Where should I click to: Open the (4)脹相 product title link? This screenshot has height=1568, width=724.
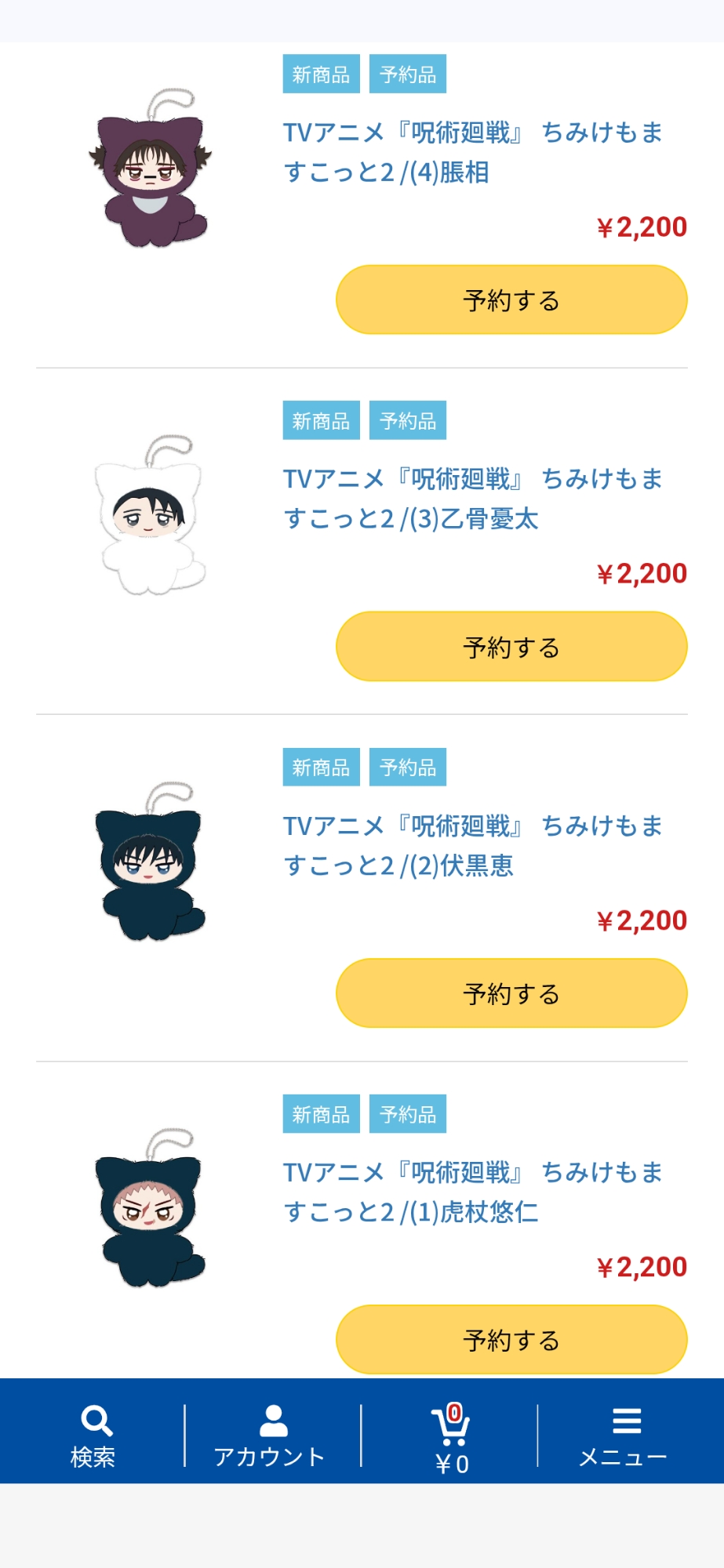(x=472, y=152)
